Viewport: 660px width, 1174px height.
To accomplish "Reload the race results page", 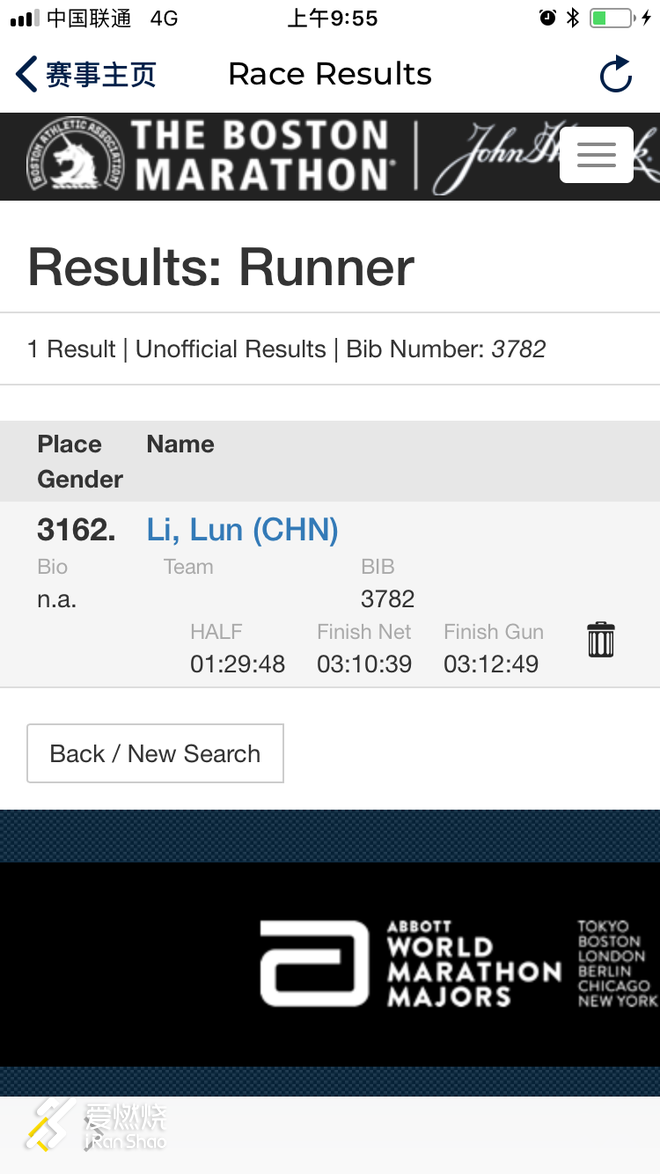I will (615, 75).
